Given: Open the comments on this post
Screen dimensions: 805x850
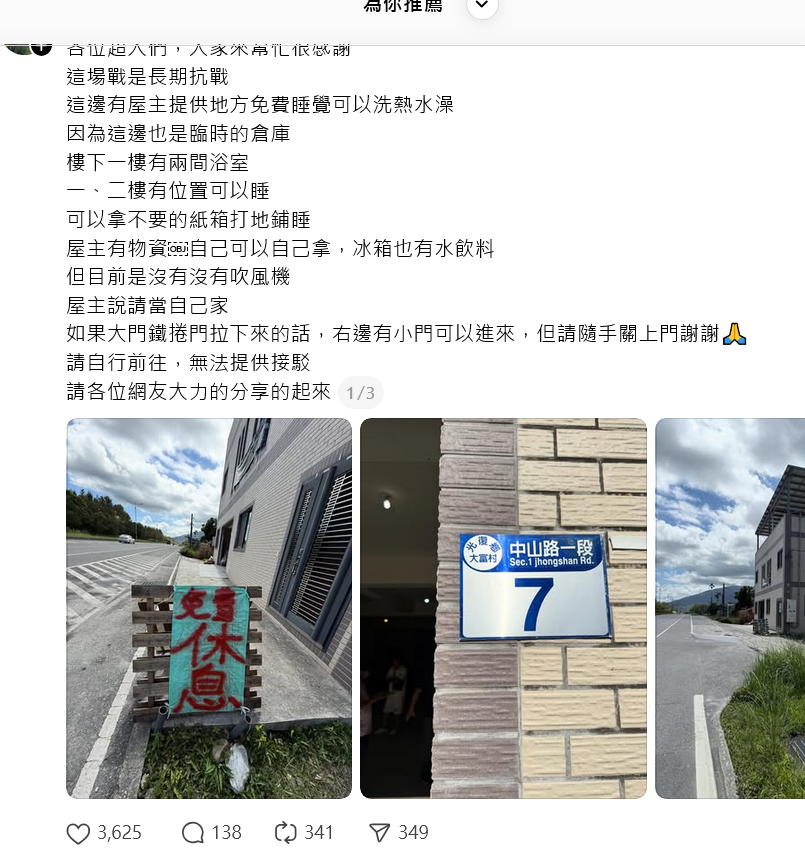Looking at the screenshot, I should tap(193, 832).
